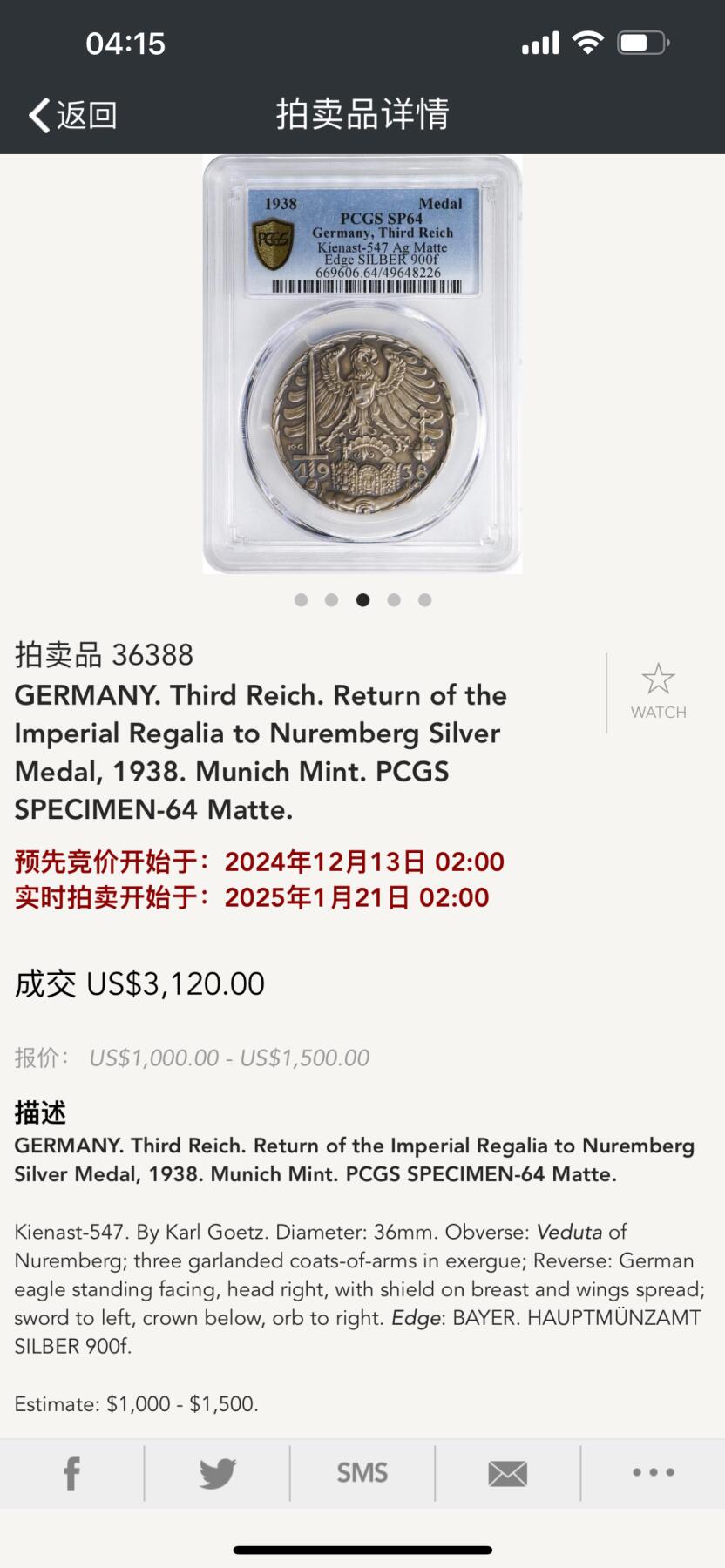Open the PCGS medal photo full-size
Image resolution: width=725 pixels, height=1568 pixels.
tap(362, 364)
